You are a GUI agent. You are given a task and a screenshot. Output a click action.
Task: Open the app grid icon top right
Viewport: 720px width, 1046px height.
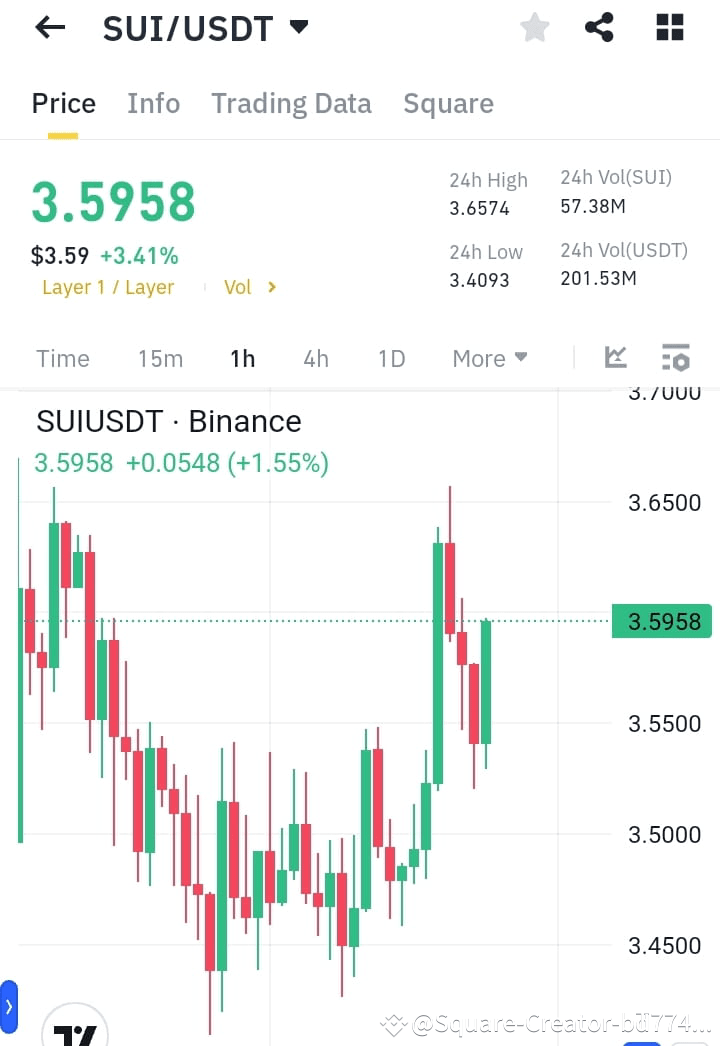tap(668, 27)
